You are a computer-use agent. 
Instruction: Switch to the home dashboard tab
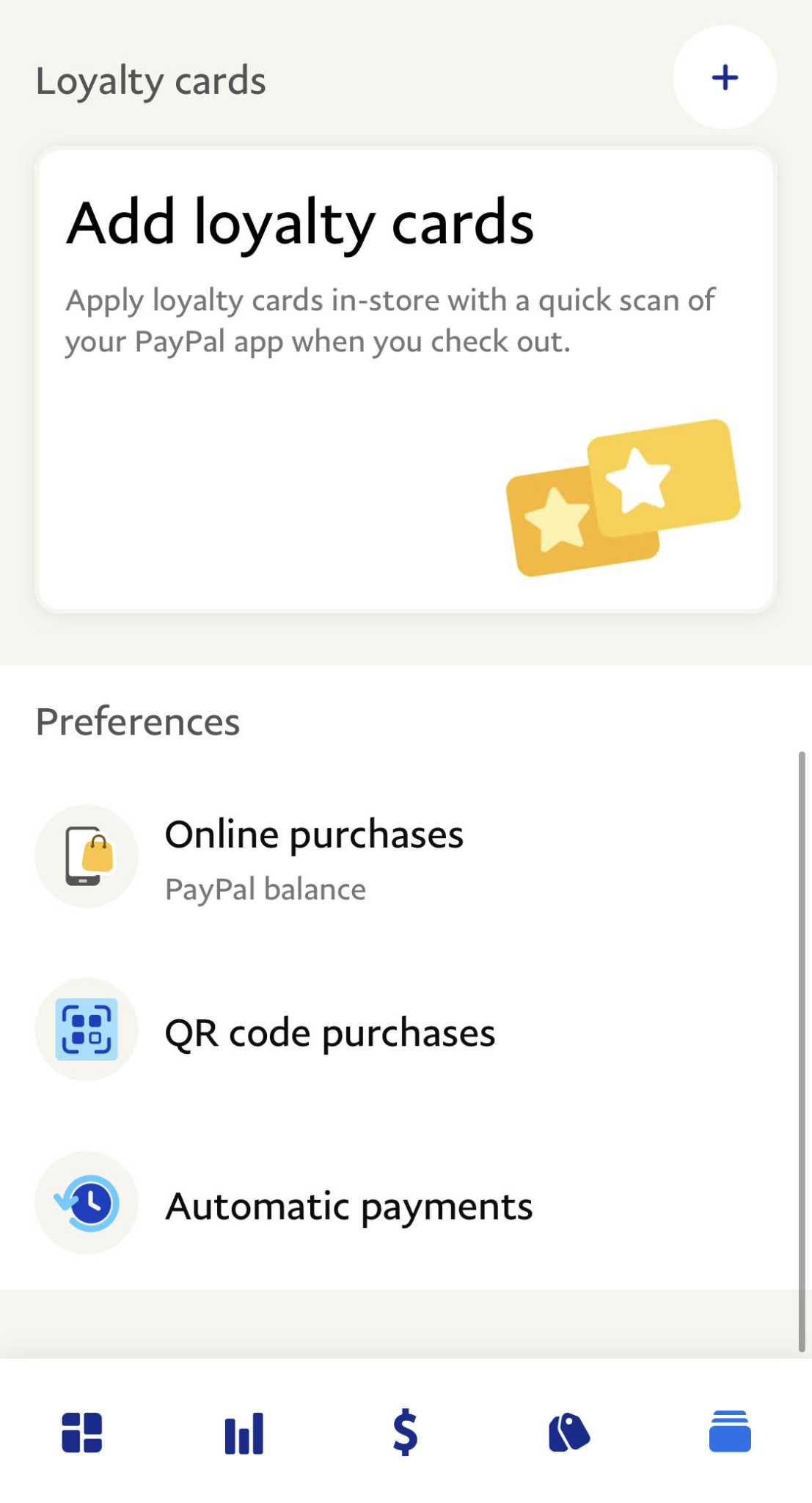(82, 1432)
